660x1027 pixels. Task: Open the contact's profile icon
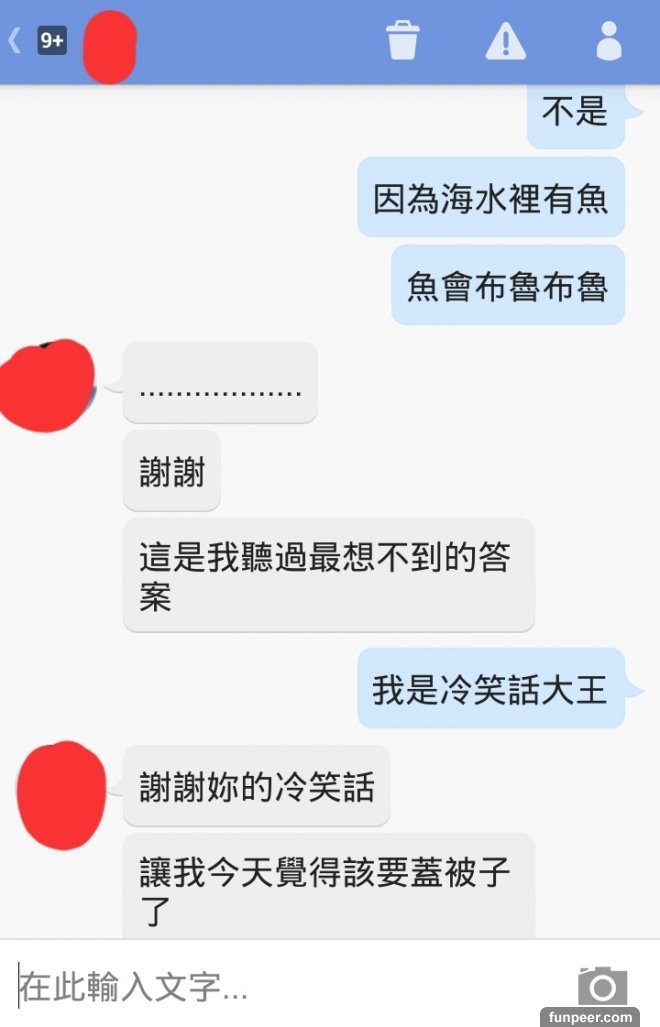(608, 41)
